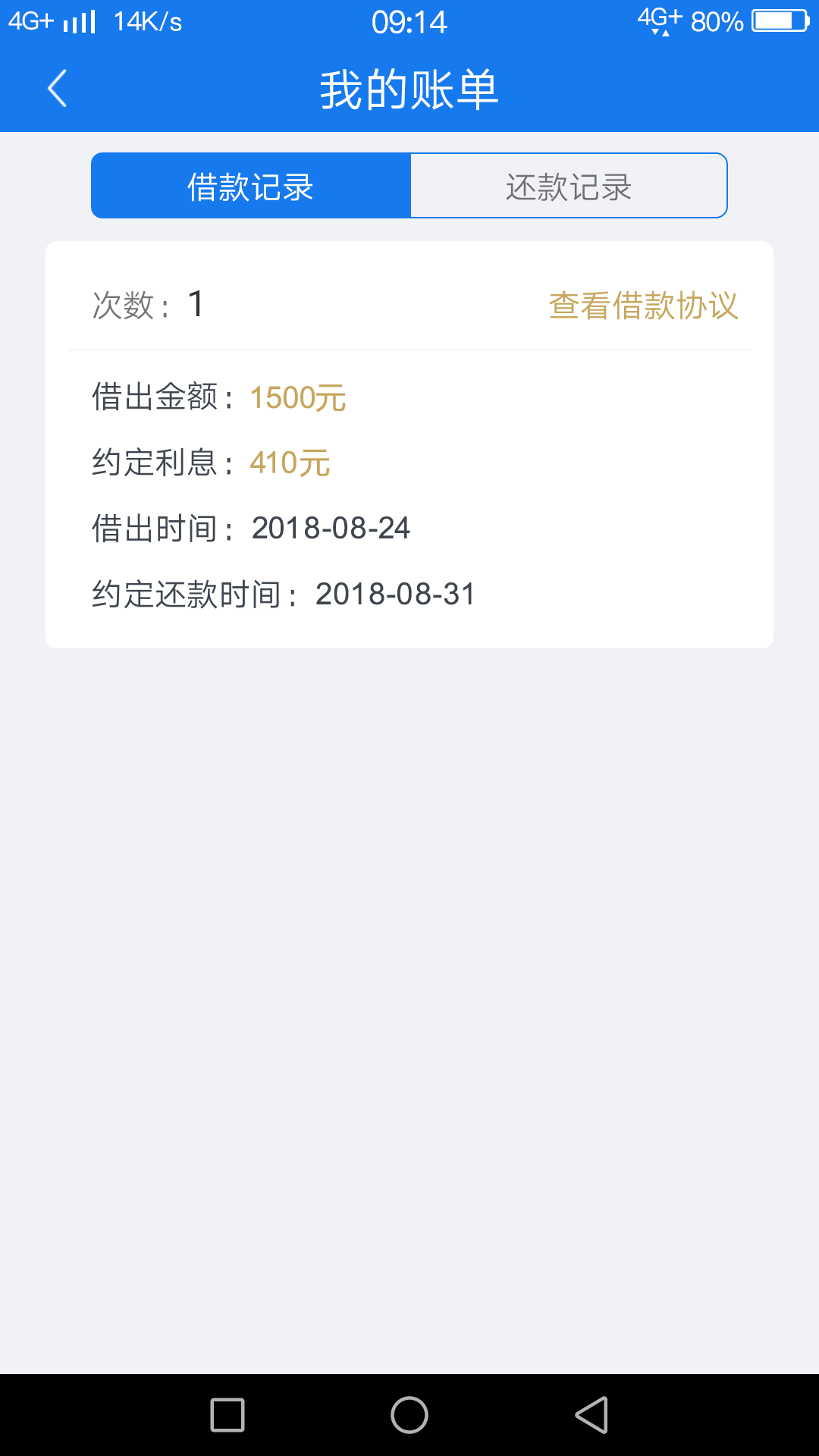The image size is (819, 1456).
Task: Switch to the 还款记录 tab
Action: pyautogui.click(x=569, y=186)
